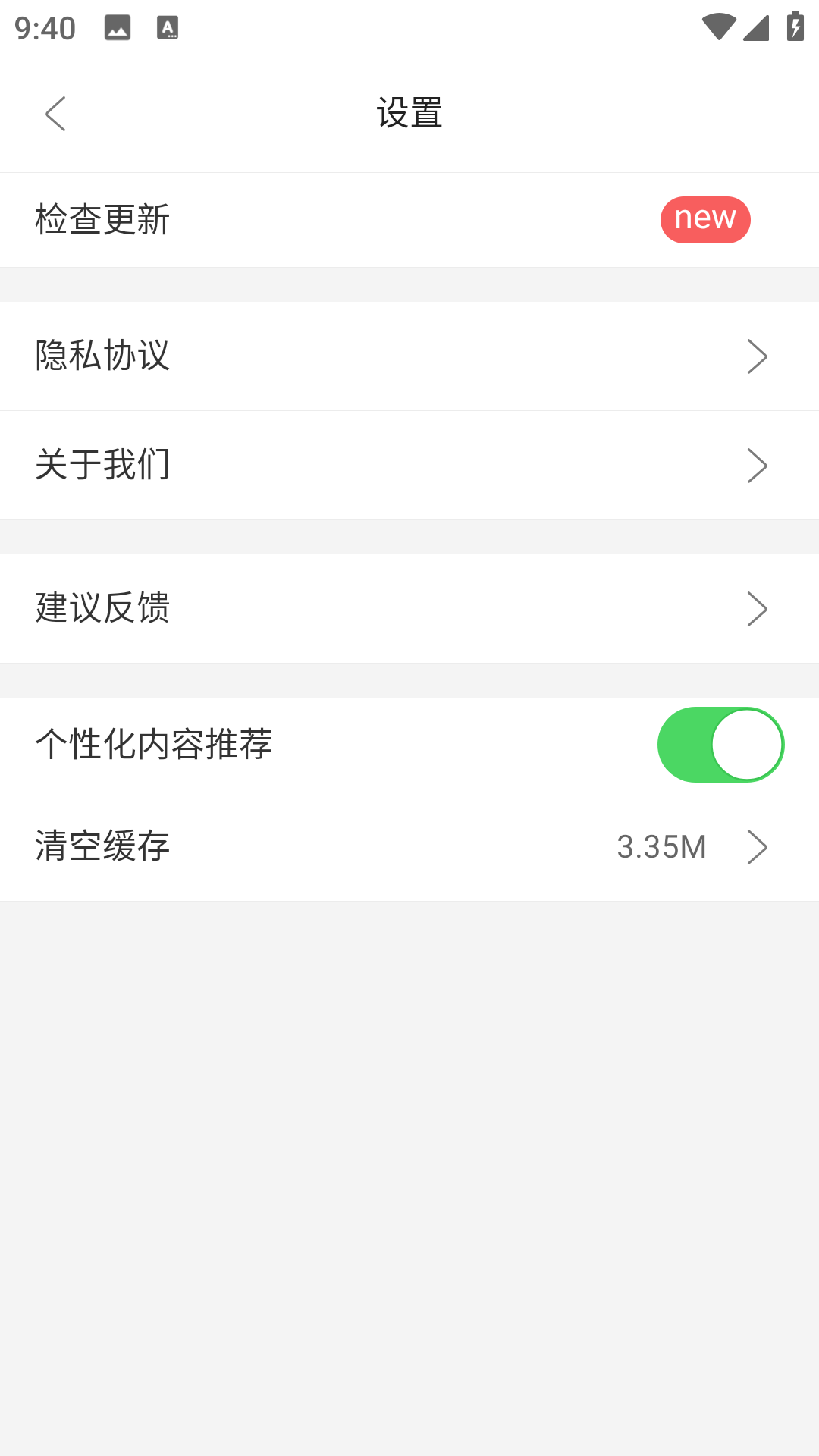Tap the white knob of the toggle switch
Screen dimensions: 819x1456
[x=747, y=745]
